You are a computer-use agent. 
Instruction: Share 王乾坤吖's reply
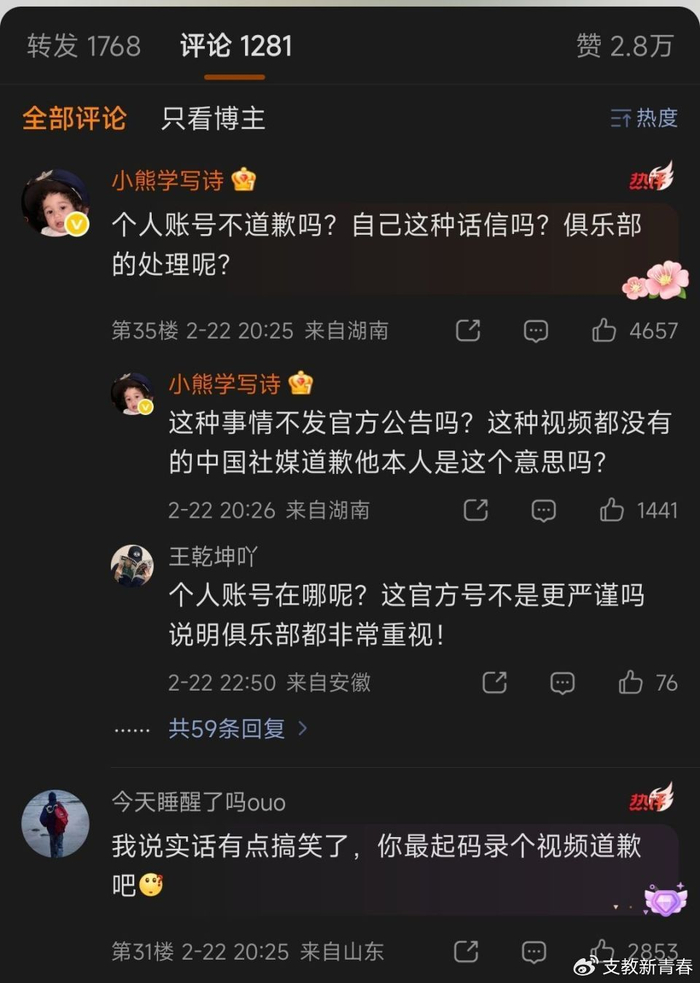pyautogui.click(x=495, y=683)
